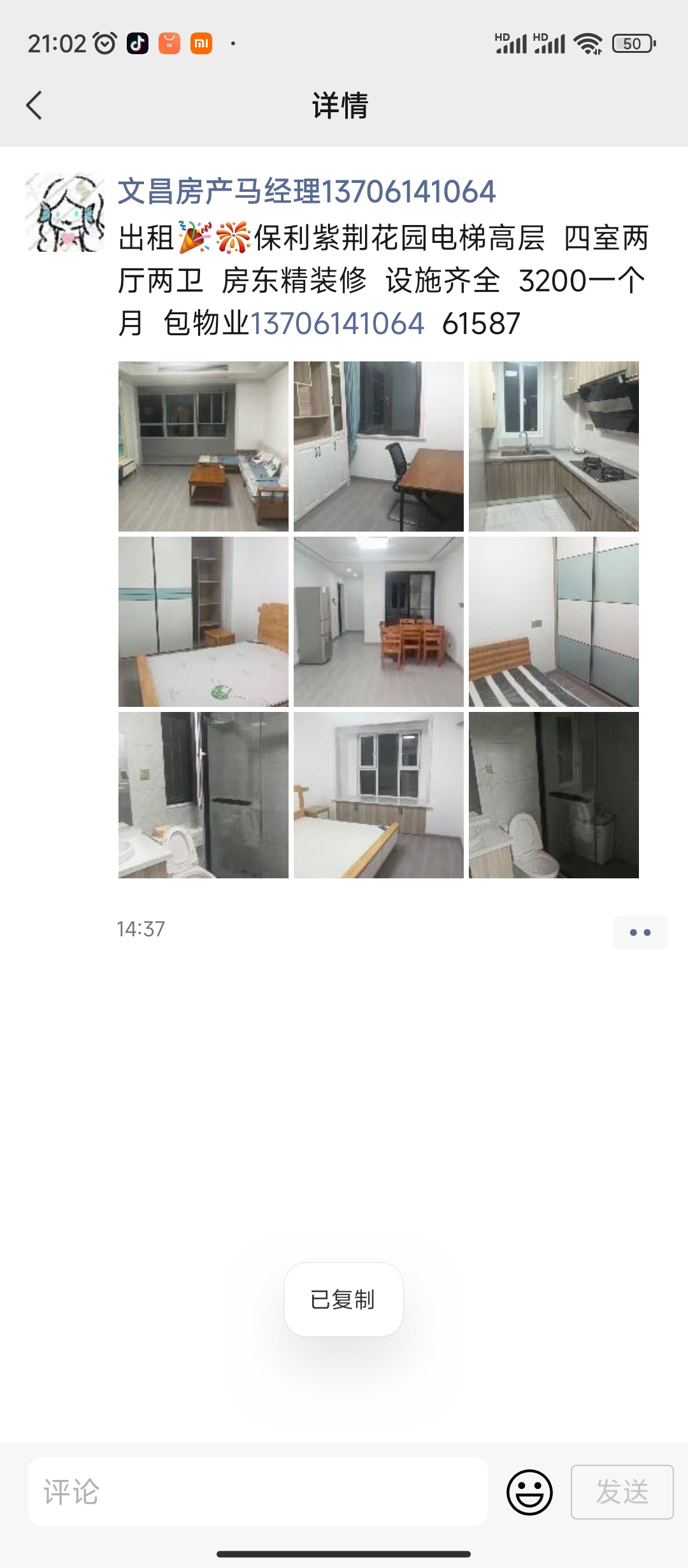This screenshot has height=1568, width=688.
Task: Open the bathroom photo with glass shower
Action: [203, 795]
